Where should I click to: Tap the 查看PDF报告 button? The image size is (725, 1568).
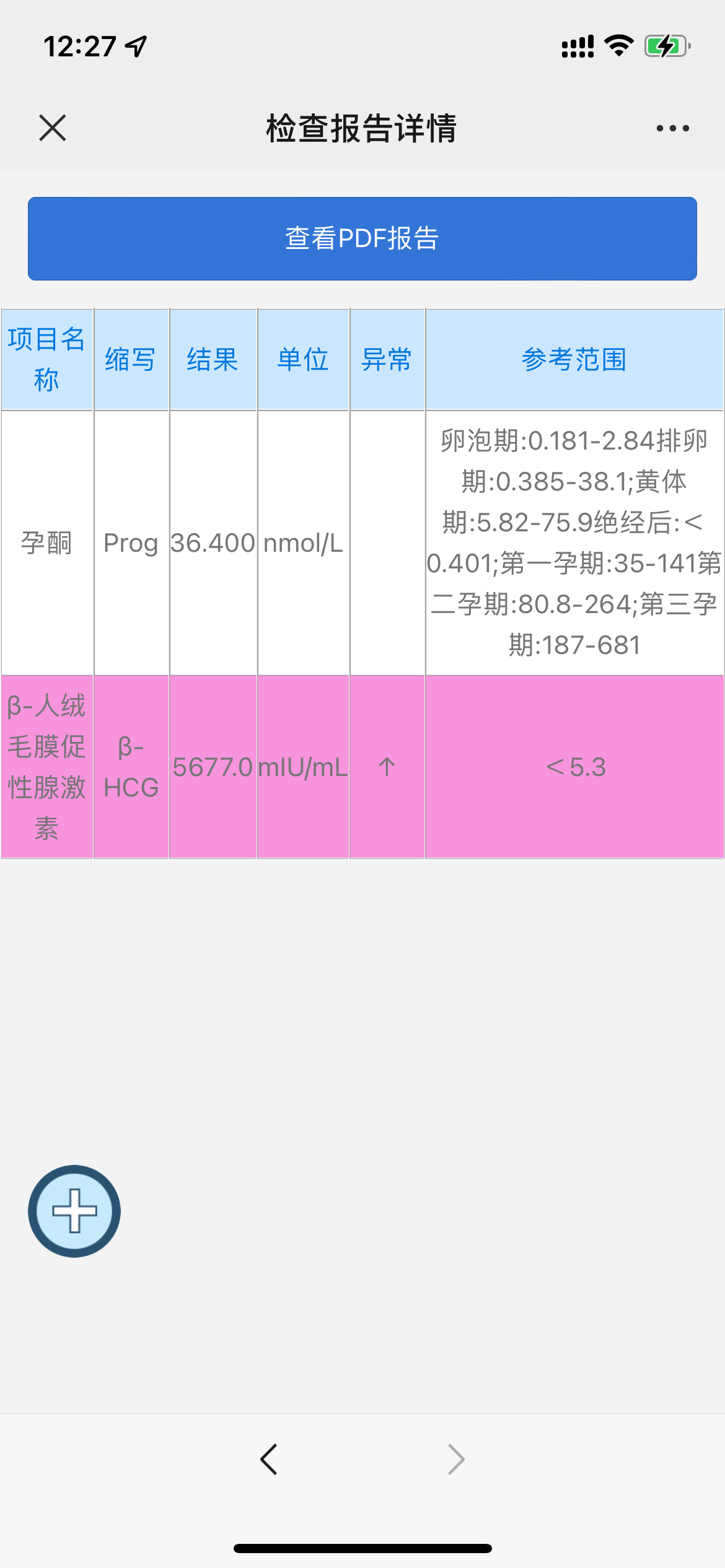[x=362, y=238]
